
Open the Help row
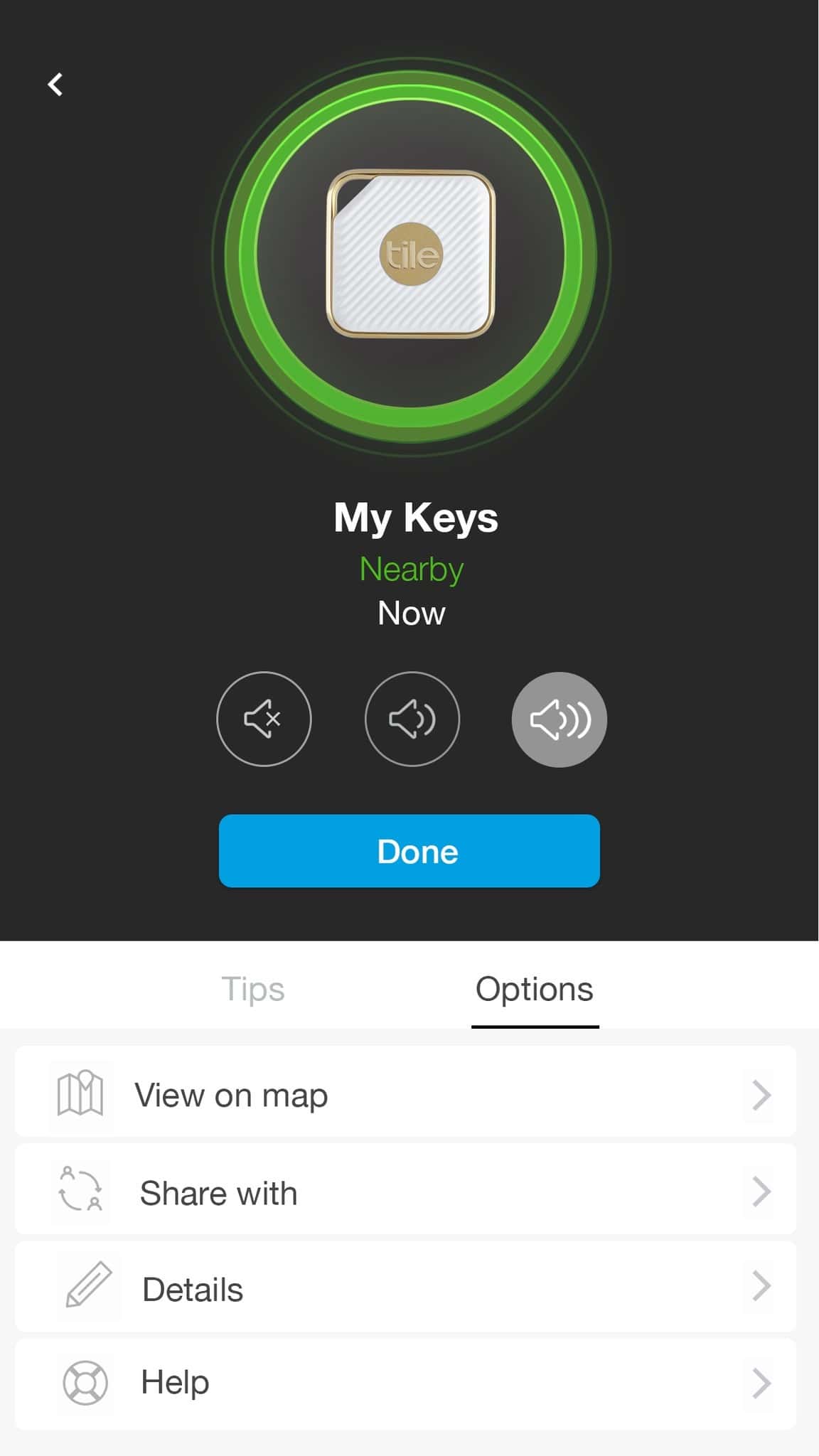pos(405,1383)
